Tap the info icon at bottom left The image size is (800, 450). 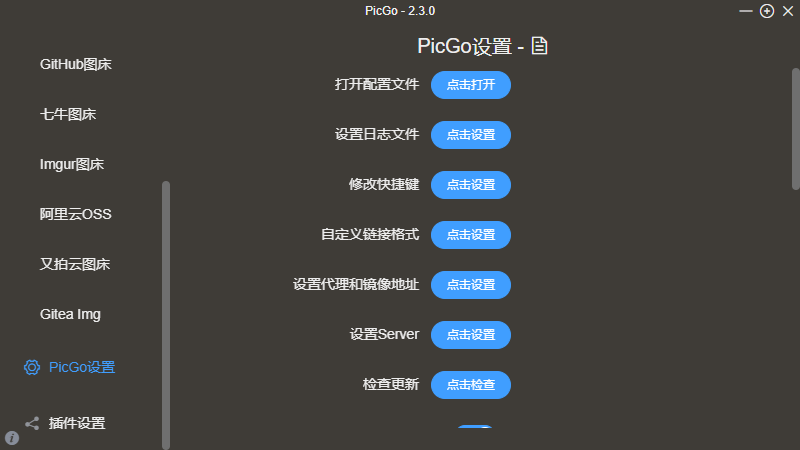click(12, 438)
